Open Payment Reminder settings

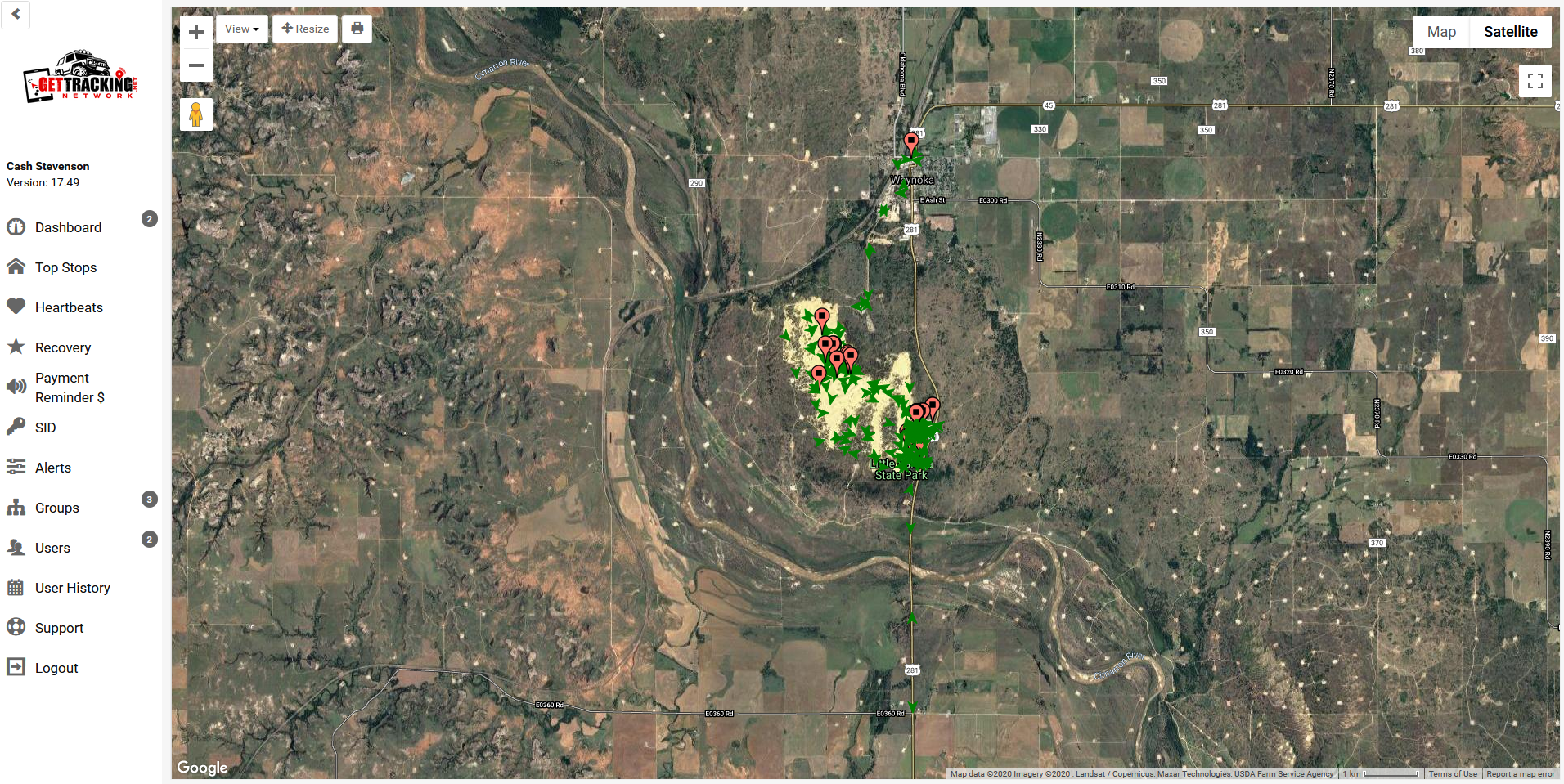tap(69, 388)
